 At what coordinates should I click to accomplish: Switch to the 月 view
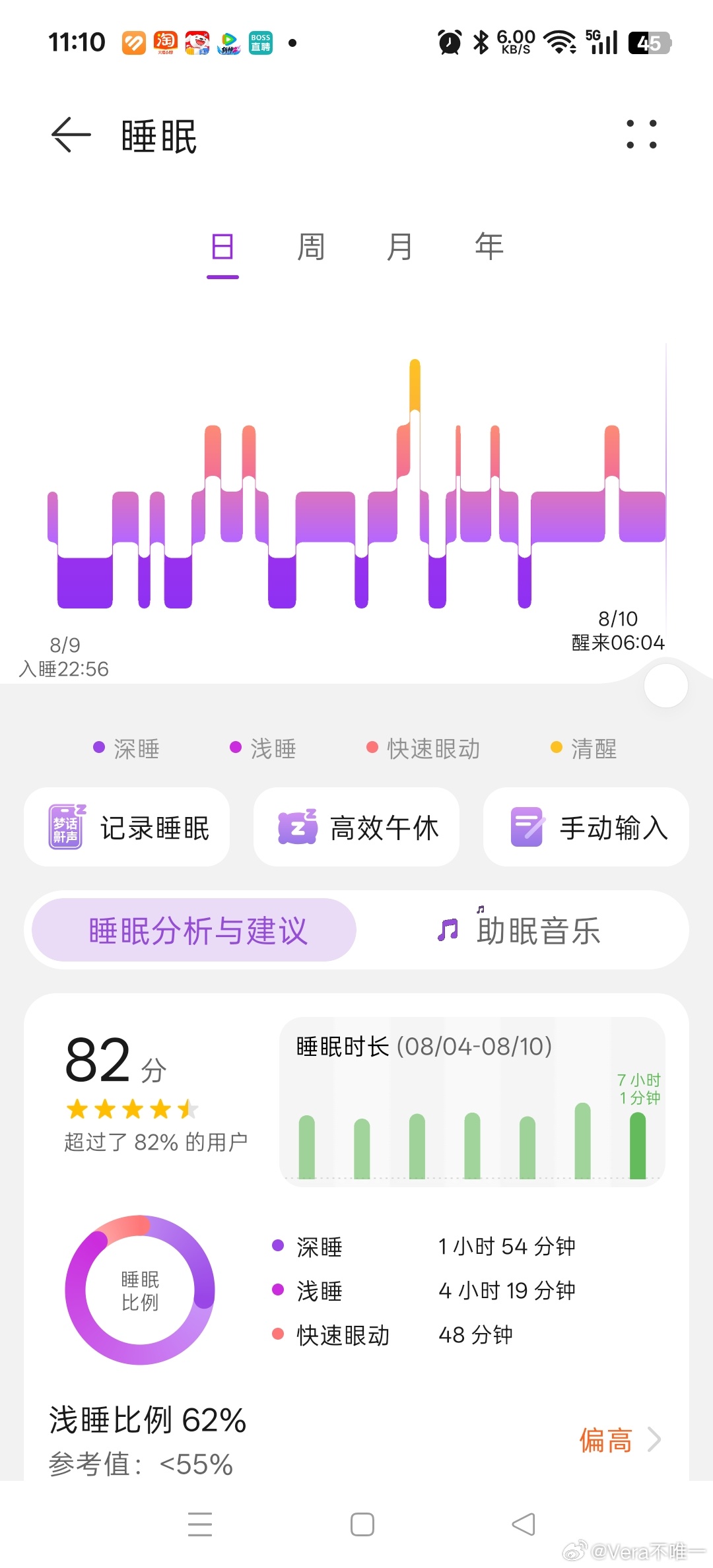(399, 247)
